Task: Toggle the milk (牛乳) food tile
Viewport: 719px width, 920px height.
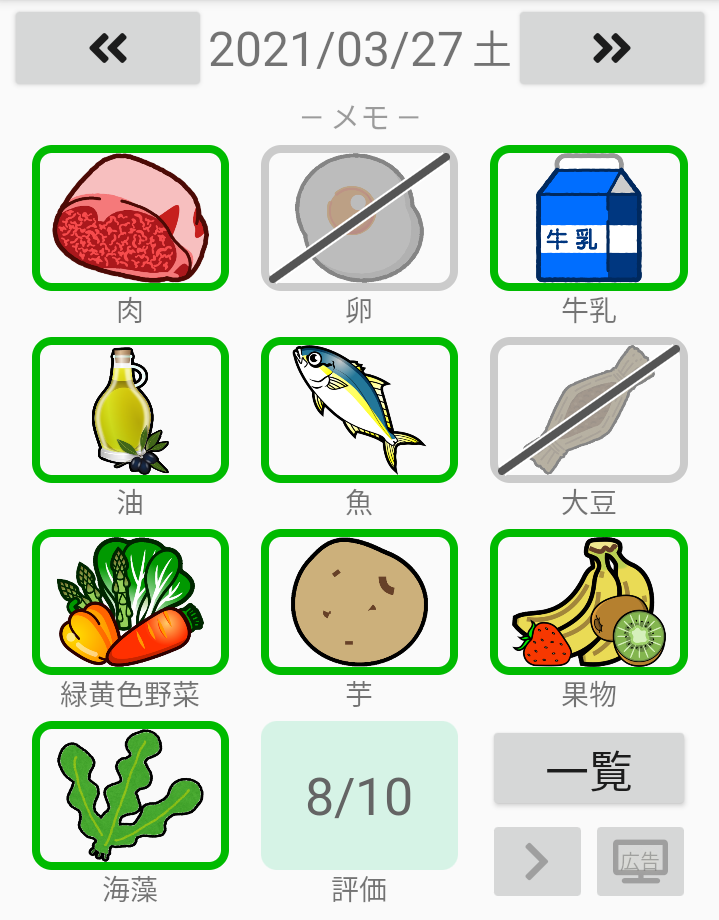Action: 588,218
